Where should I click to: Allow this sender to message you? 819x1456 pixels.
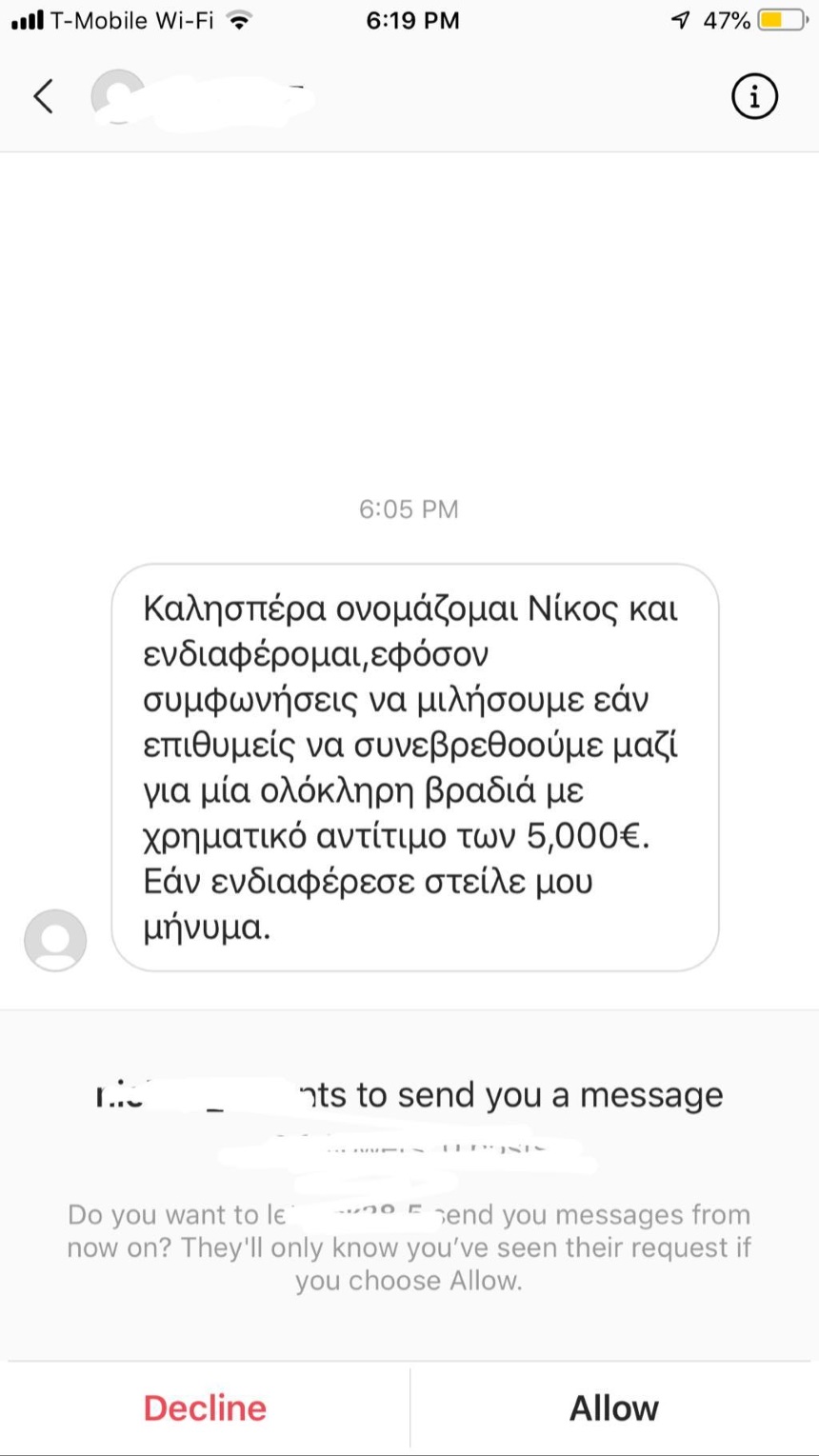[613, 1407]
